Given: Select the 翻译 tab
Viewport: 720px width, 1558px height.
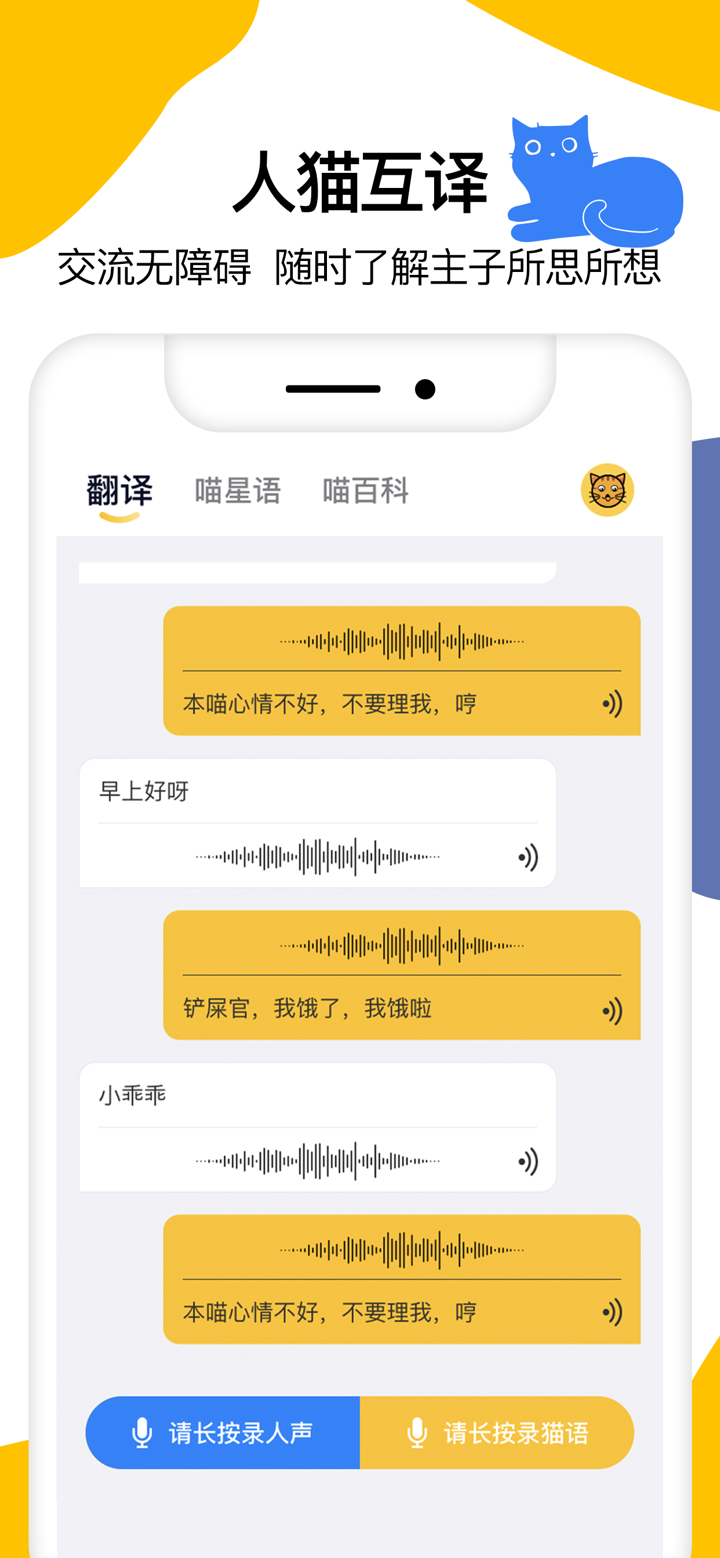Looking at the screenshot, I should click(119, 490).
